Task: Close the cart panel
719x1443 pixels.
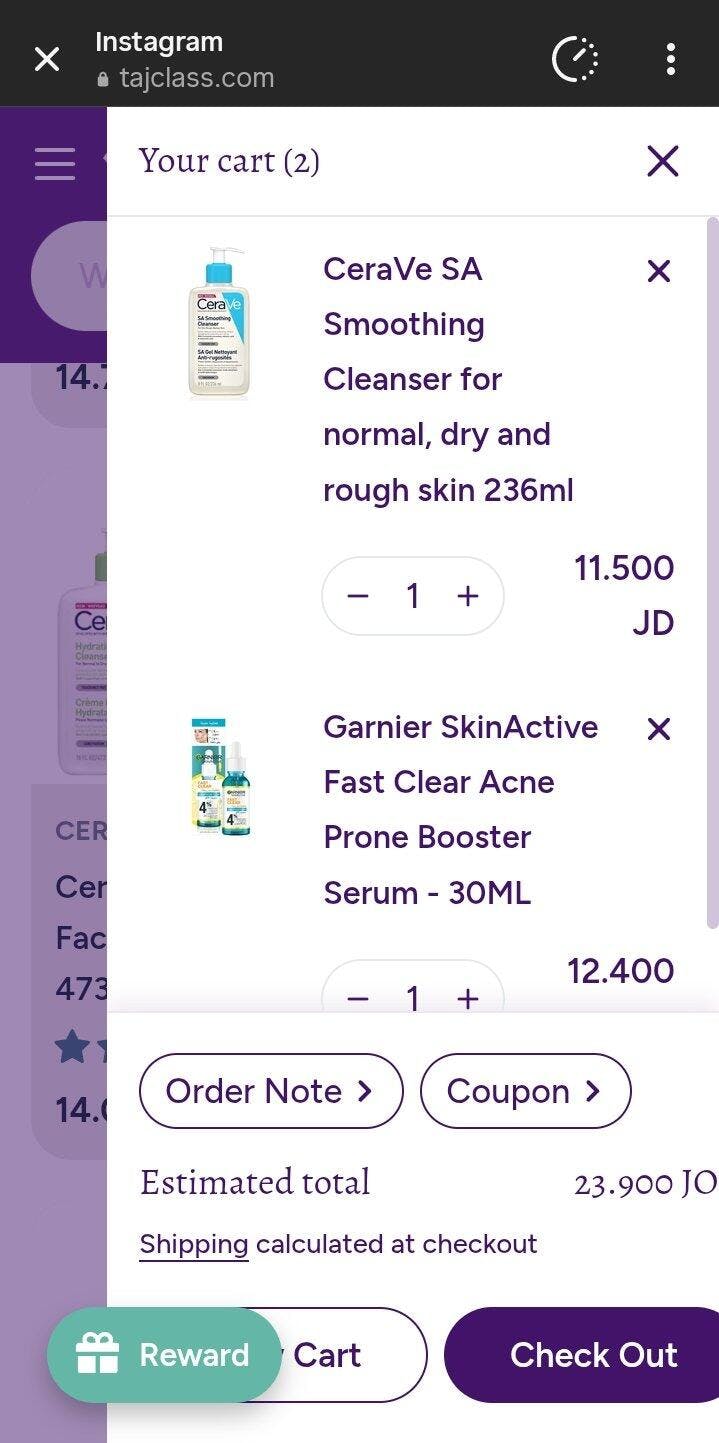Action: (662, 161)
